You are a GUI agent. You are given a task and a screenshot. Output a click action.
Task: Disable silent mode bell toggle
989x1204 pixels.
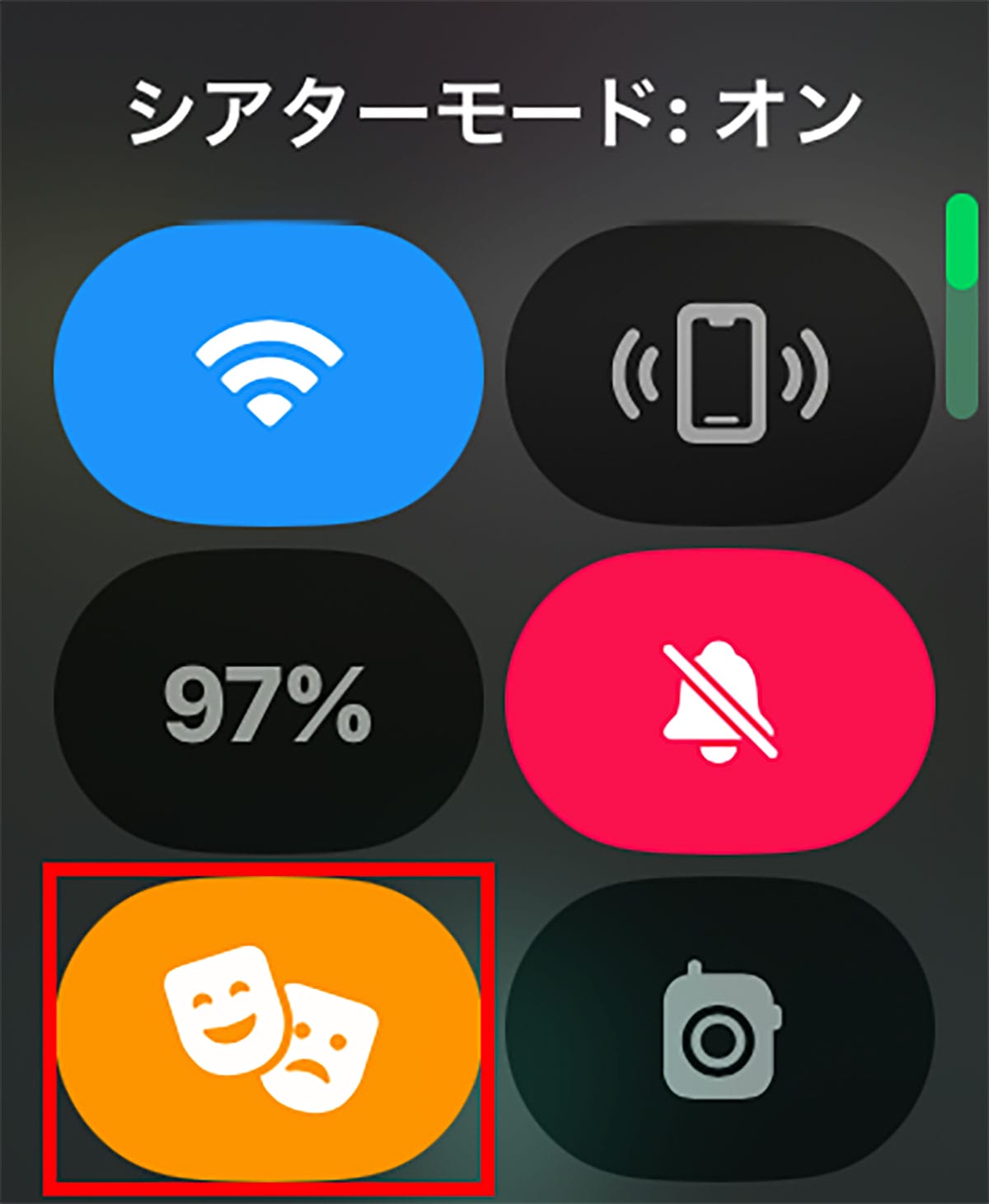pos(719,700)
